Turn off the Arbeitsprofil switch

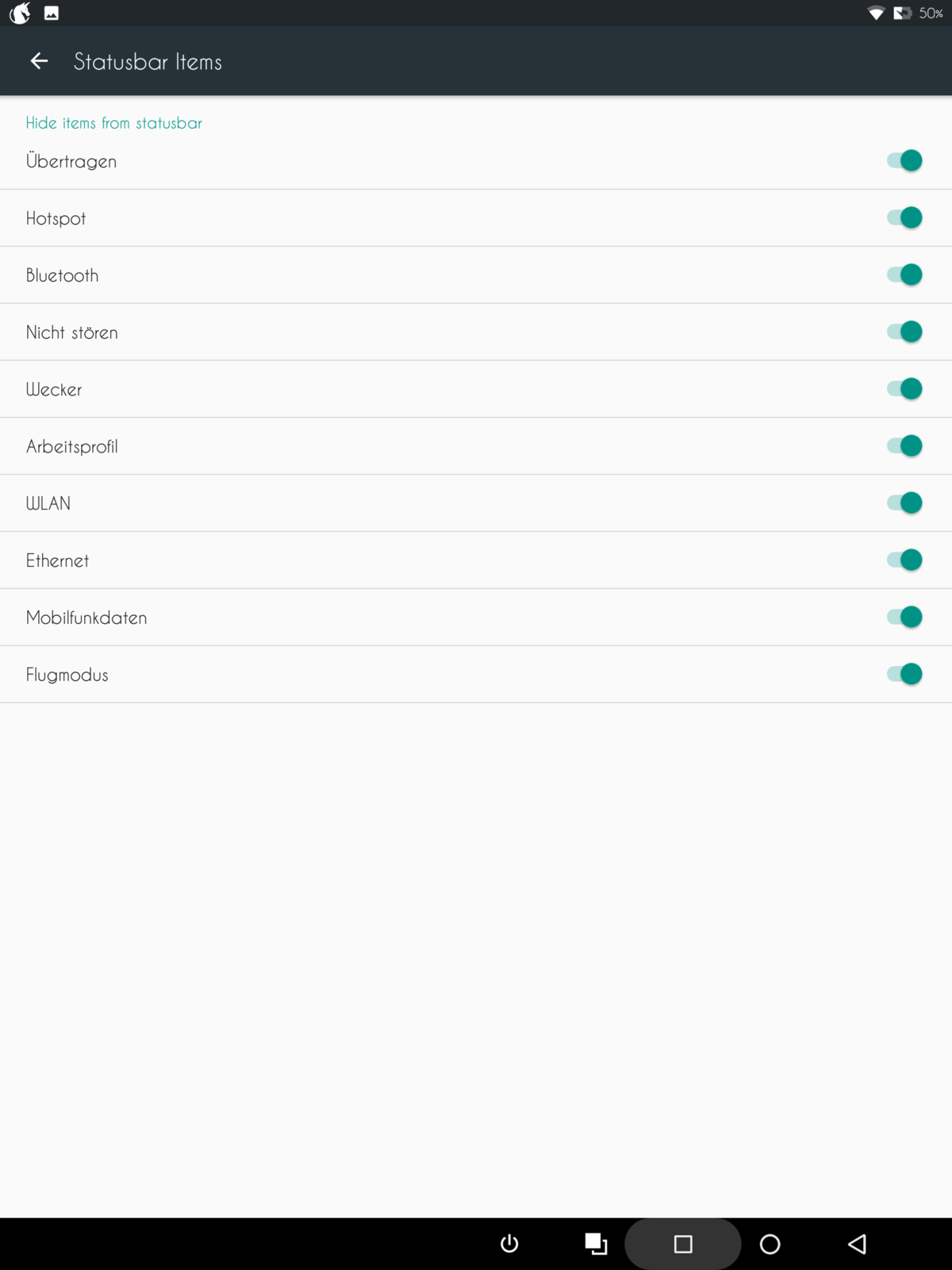click(x=904, y=446)
